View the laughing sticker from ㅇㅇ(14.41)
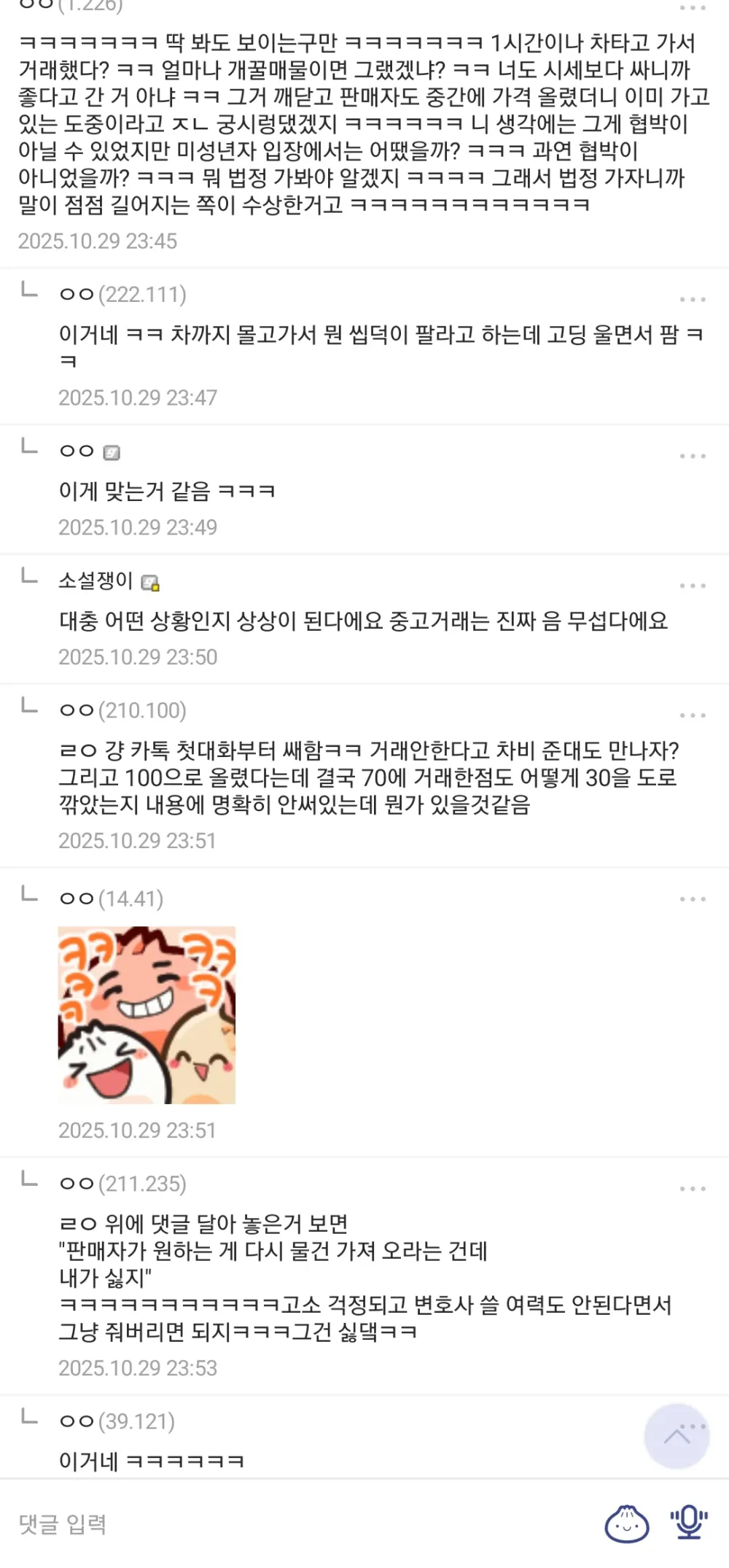Viewport: 729px width, 1568px height. point(147,1014)
